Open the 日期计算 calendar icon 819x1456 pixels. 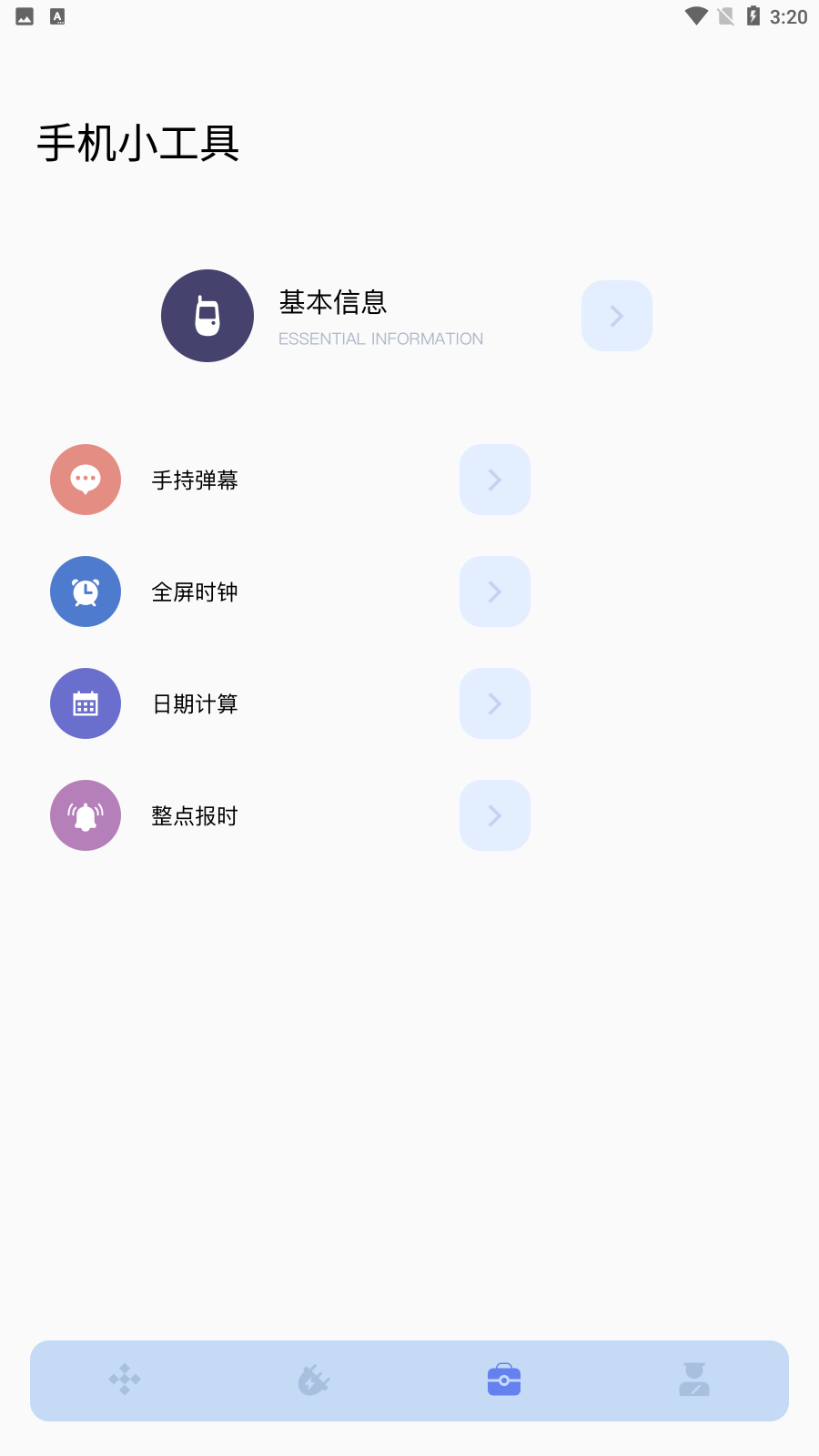85,703
